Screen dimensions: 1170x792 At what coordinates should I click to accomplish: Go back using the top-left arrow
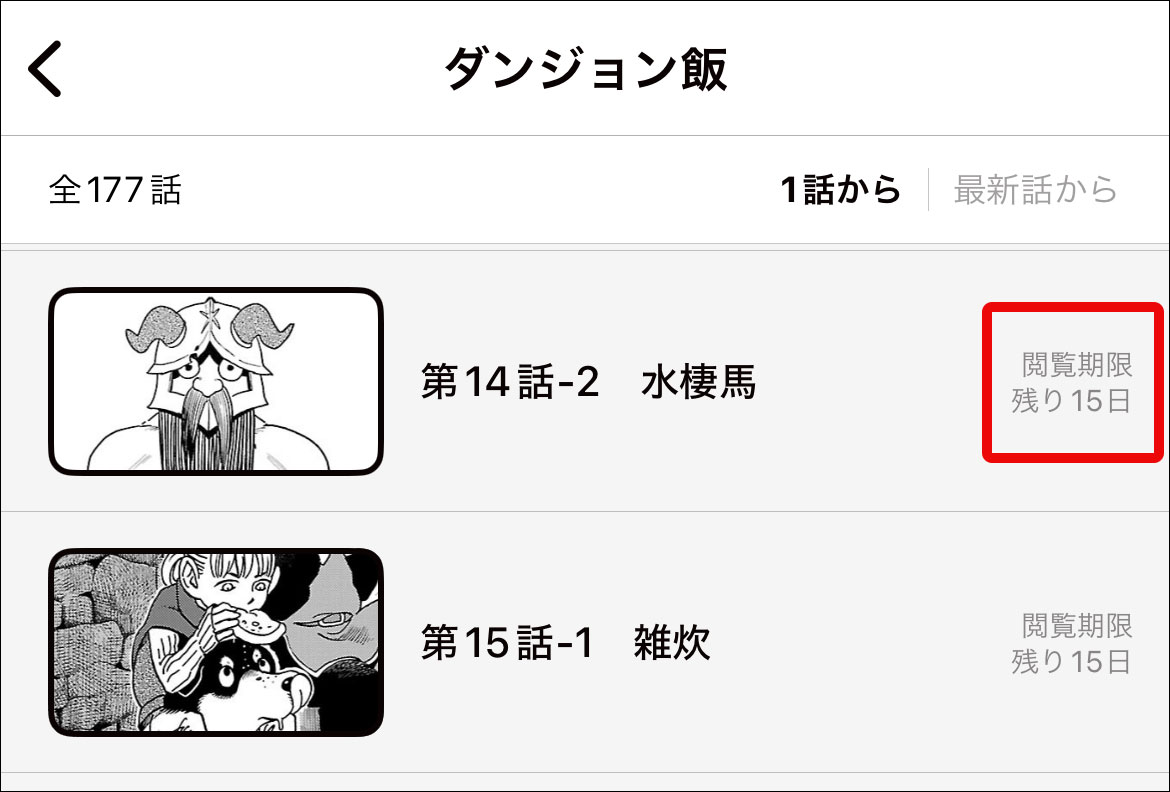(45, 69)
